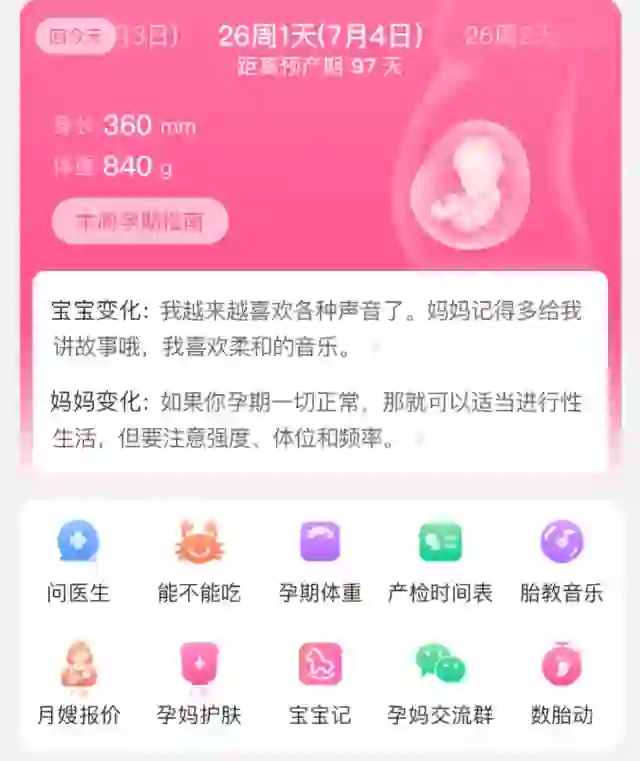Tap the 回今天 (back to today) button
Screen dimensions: 640x761
tap(75, 37)
